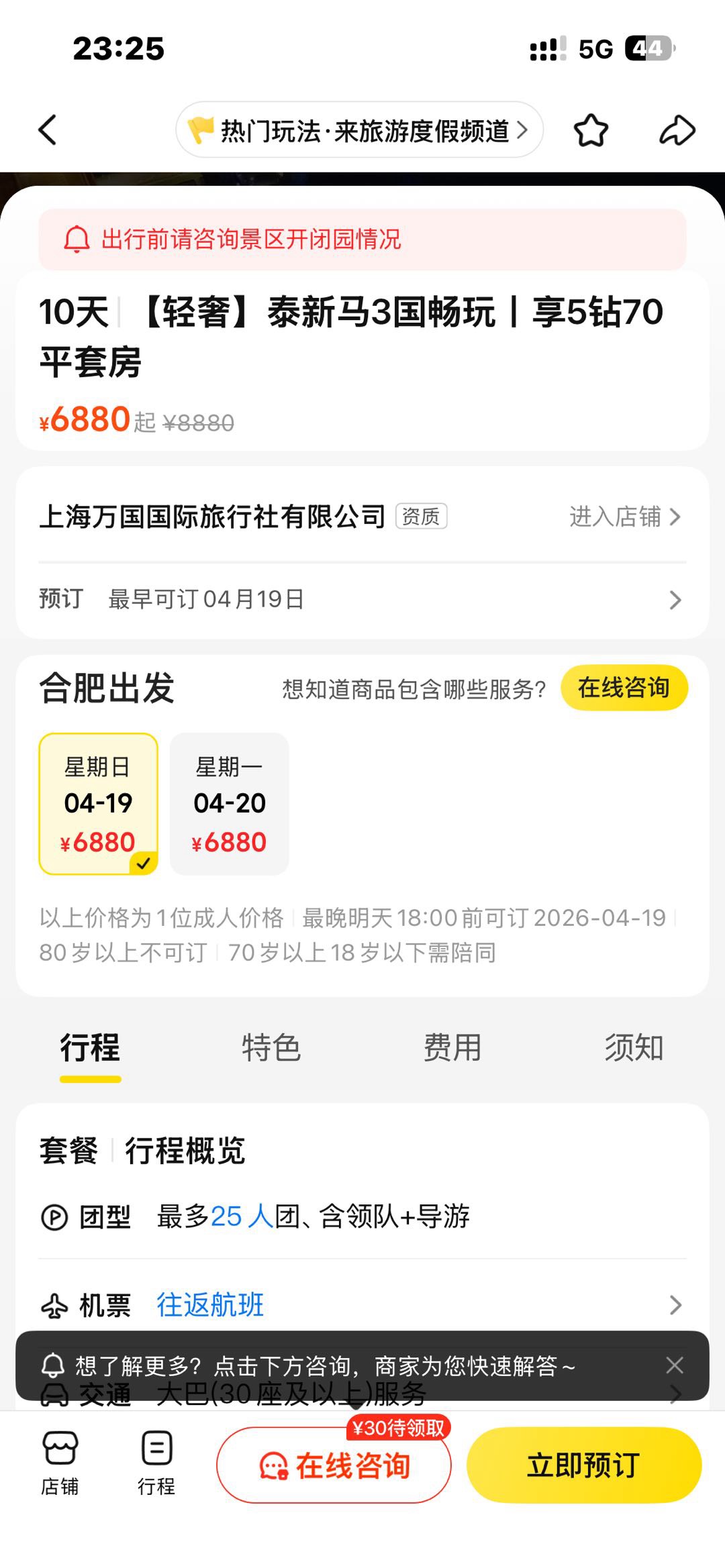Go back using the top-left arrow
The height and width of the screenshot is (1568, 725).
[48, 130]
